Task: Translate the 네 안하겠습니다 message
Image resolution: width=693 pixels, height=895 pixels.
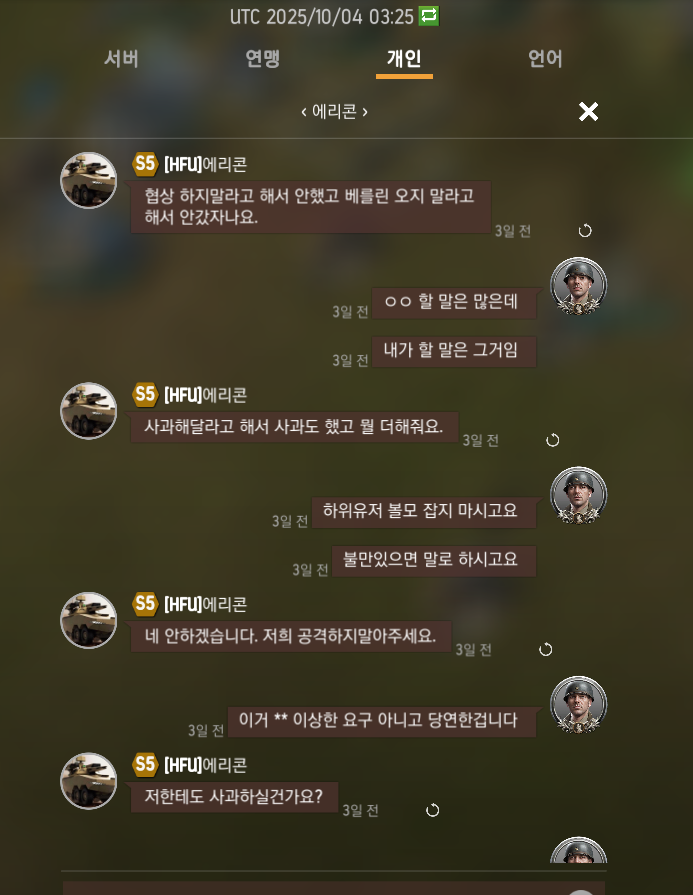Action: point(545,650)
